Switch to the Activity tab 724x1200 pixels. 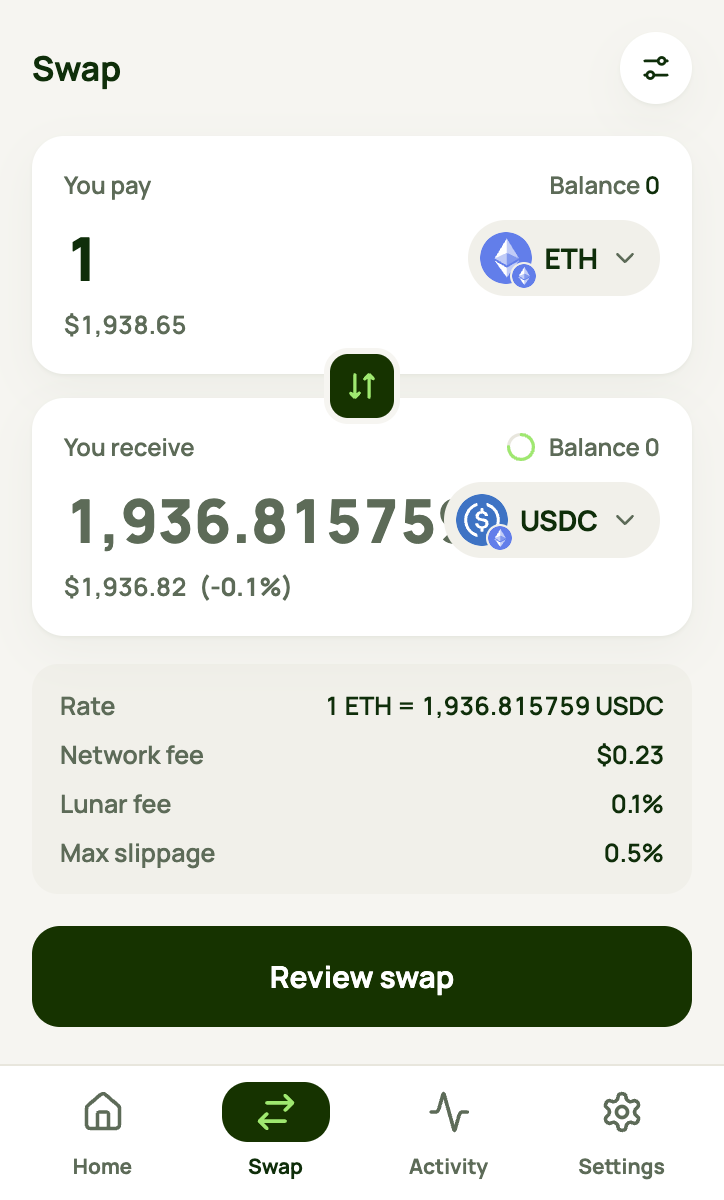pos(449,1133)
